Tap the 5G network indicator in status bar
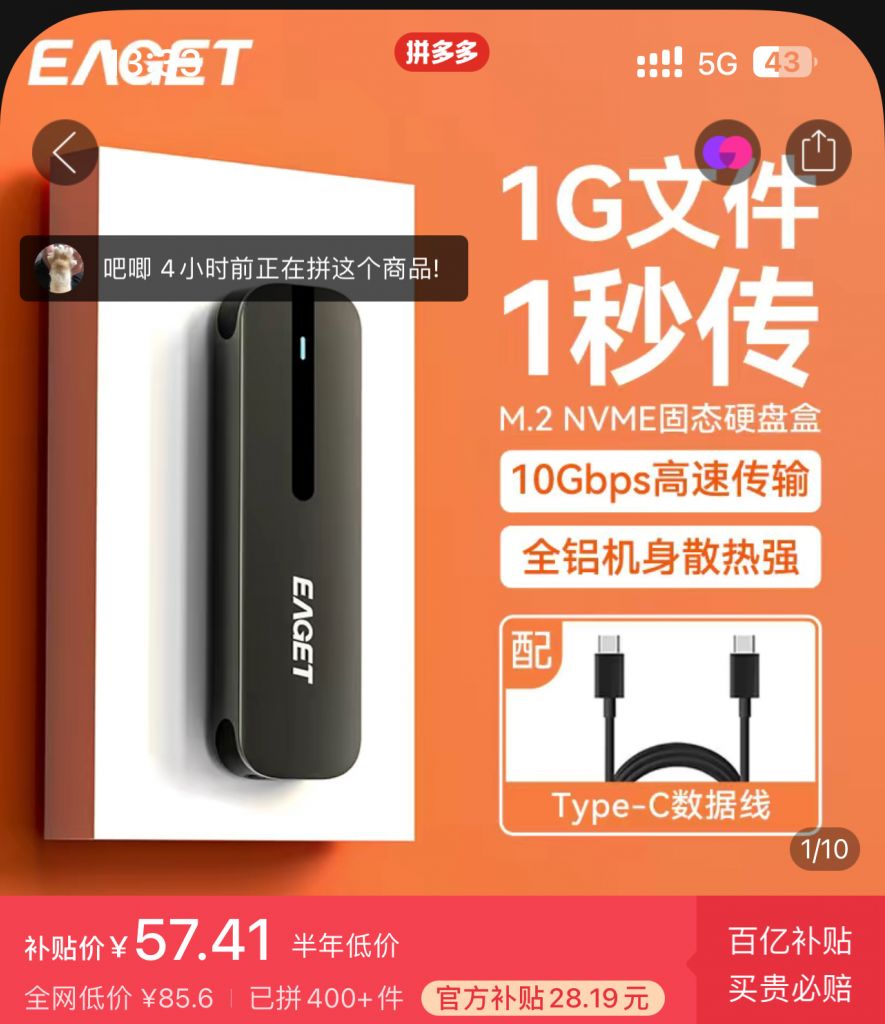 pos(713,62)
